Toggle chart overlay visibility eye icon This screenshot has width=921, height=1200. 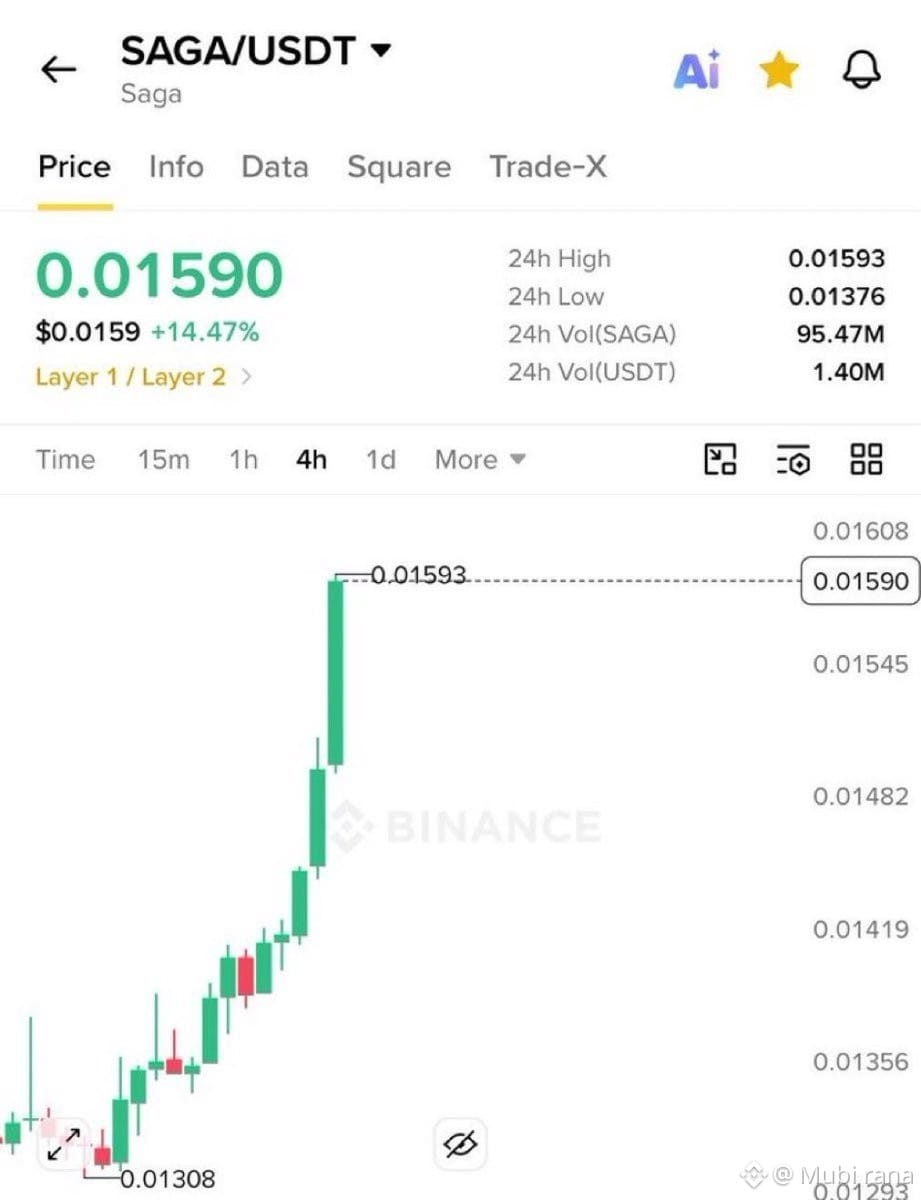[x=460, y=1143]
